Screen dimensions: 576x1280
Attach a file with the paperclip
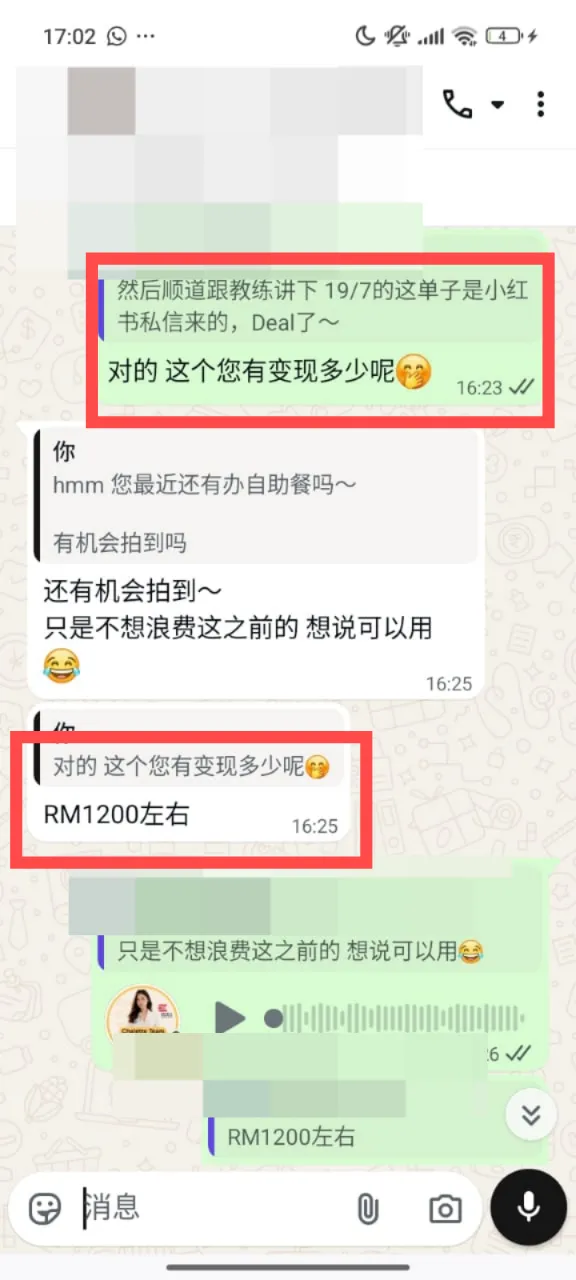(x=368, y=1208)
